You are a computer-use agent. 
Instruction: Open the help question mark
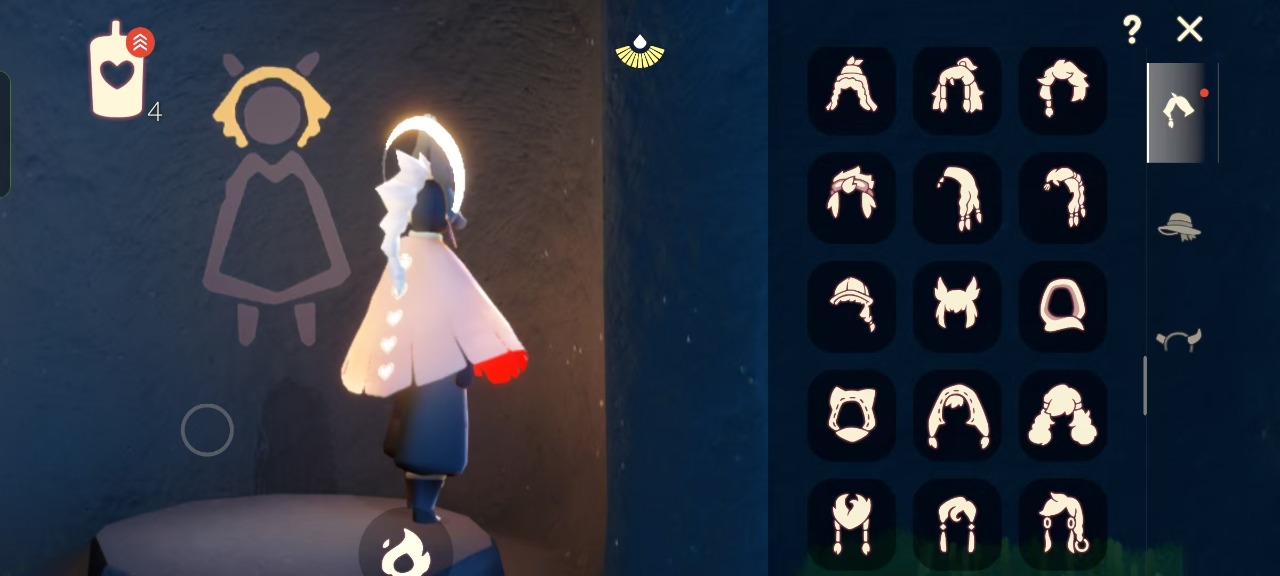(1131, 29)
